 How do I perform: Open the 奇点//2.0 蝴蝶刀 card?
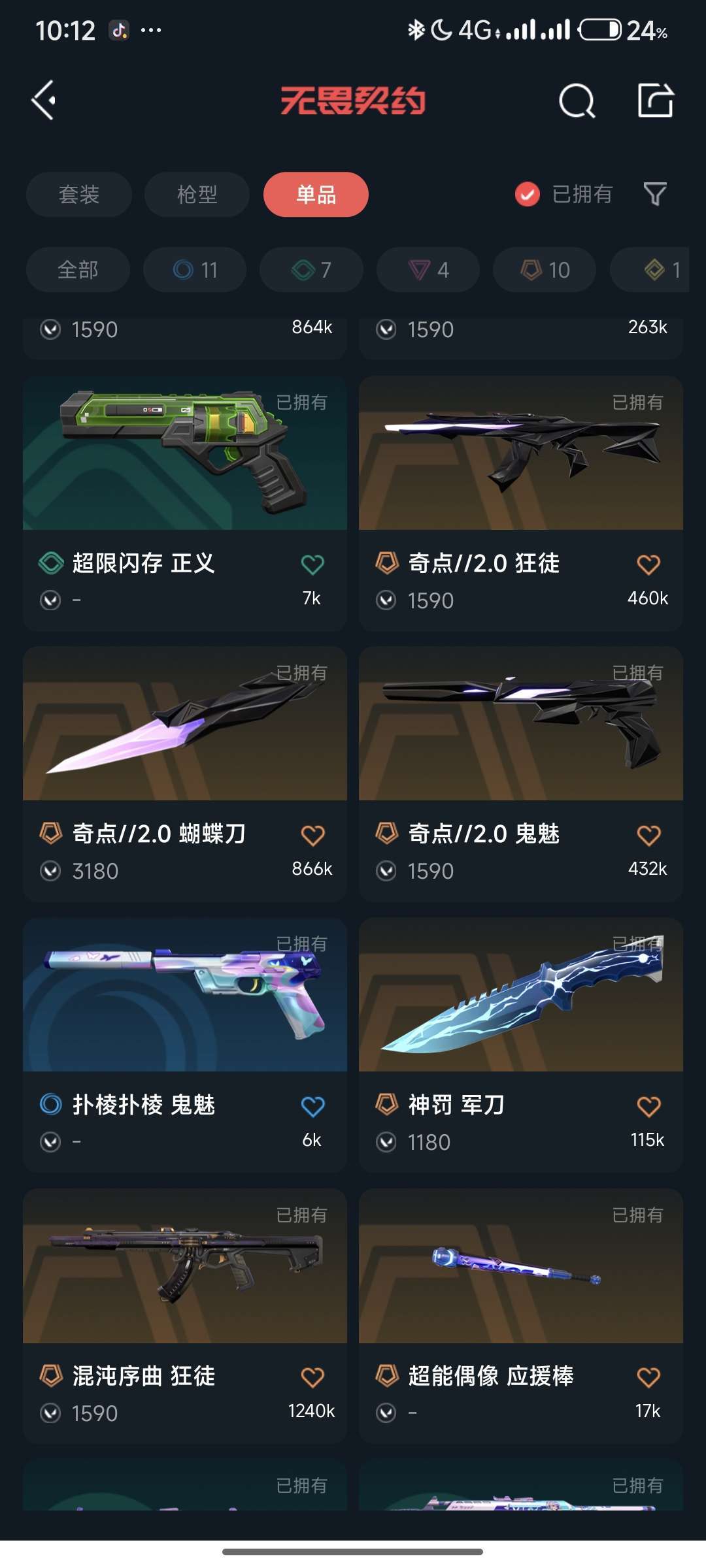[x=185, y=774]
